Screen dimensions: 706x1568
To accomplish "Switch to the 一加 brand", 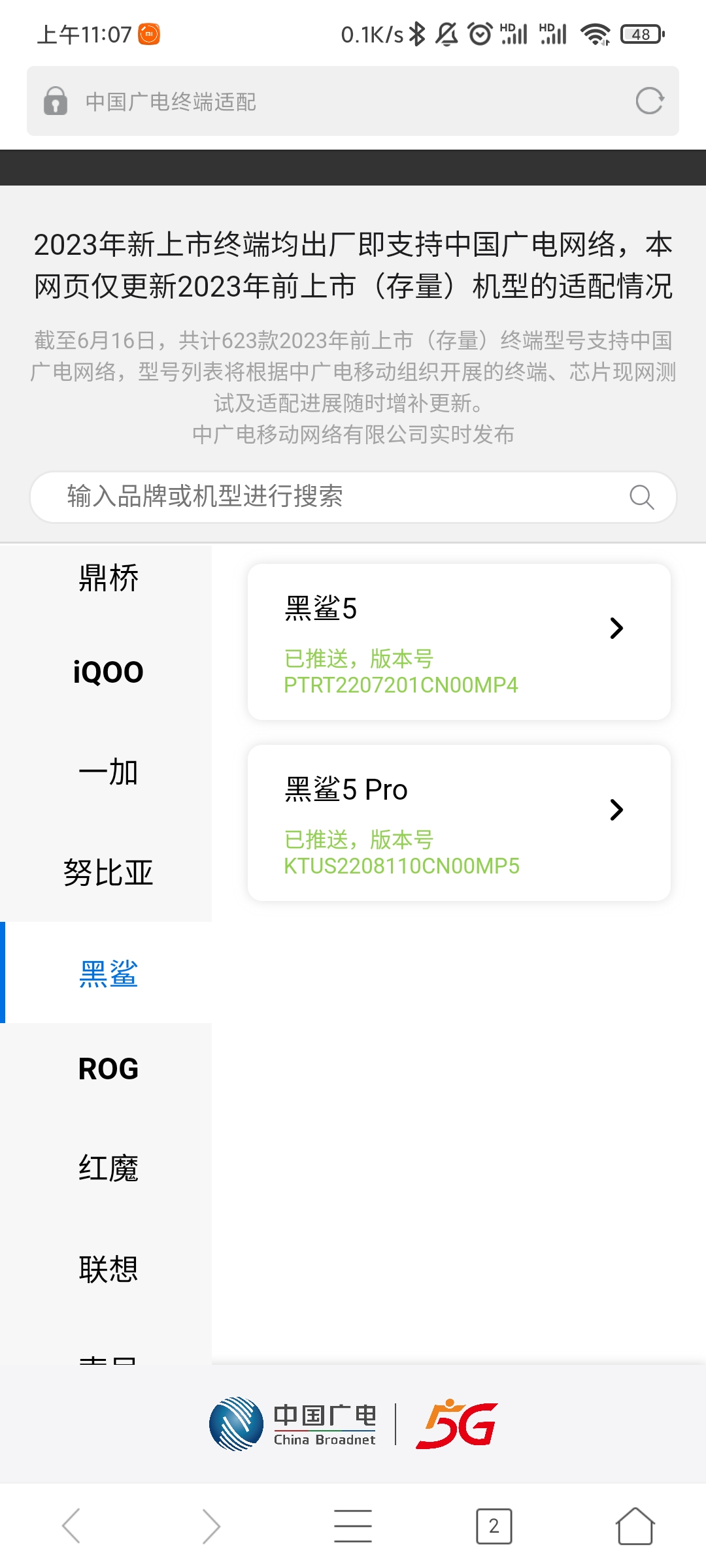I will tap(108, 772).
